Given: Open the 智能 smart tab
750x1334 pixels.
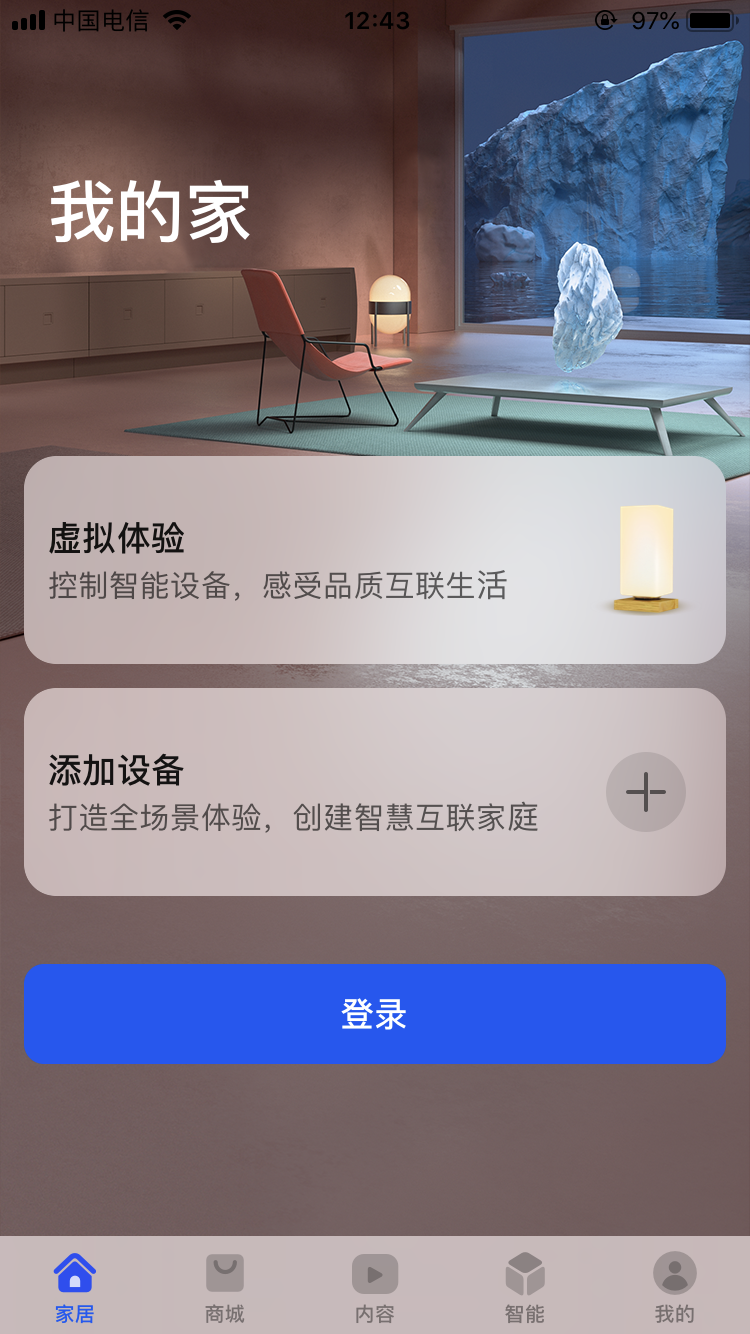Looking at the screenshot, I should (525, 1287).
